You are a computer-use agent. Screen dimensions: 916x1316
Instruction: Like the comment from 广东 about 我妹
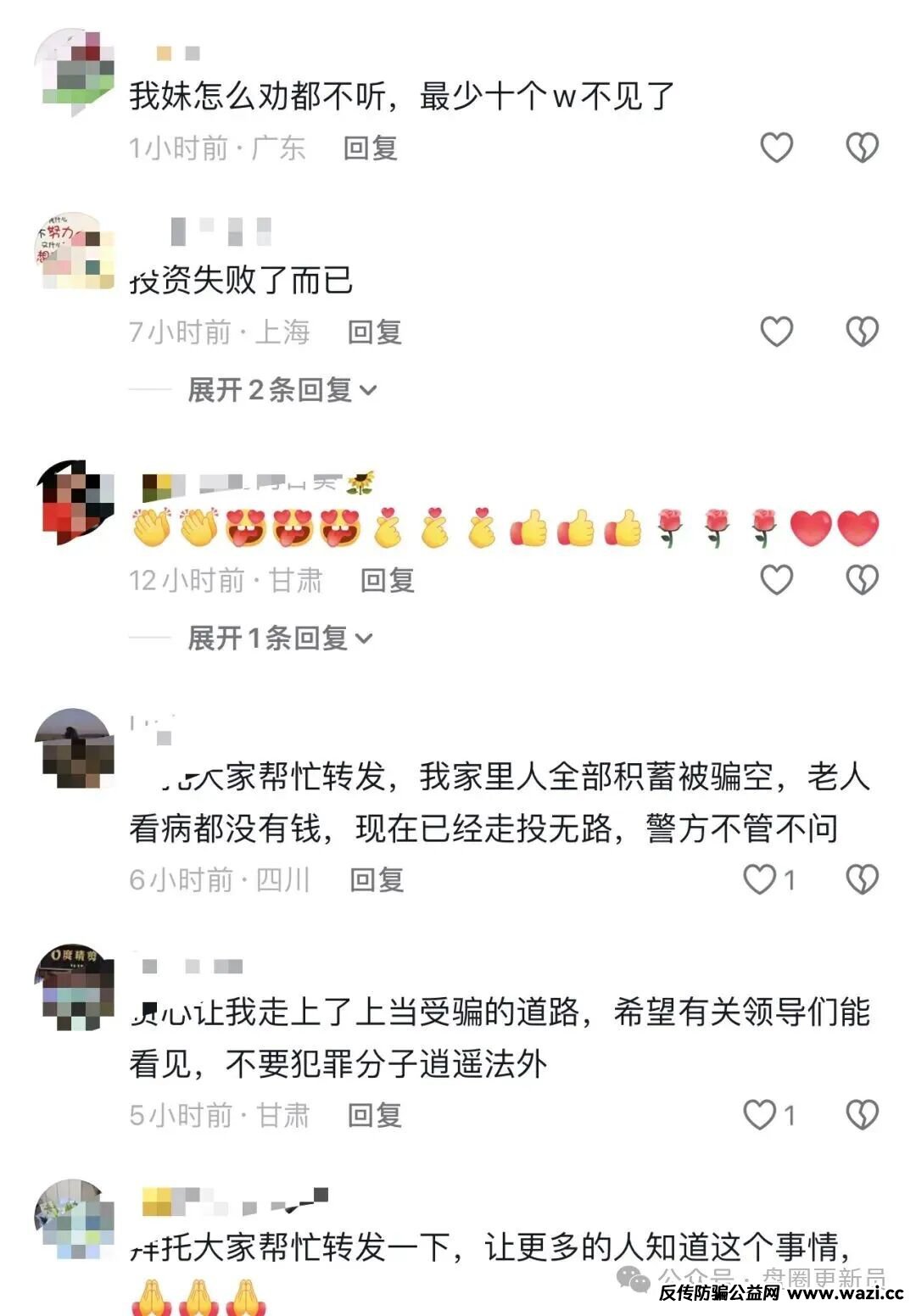click(x=776, y=148)
